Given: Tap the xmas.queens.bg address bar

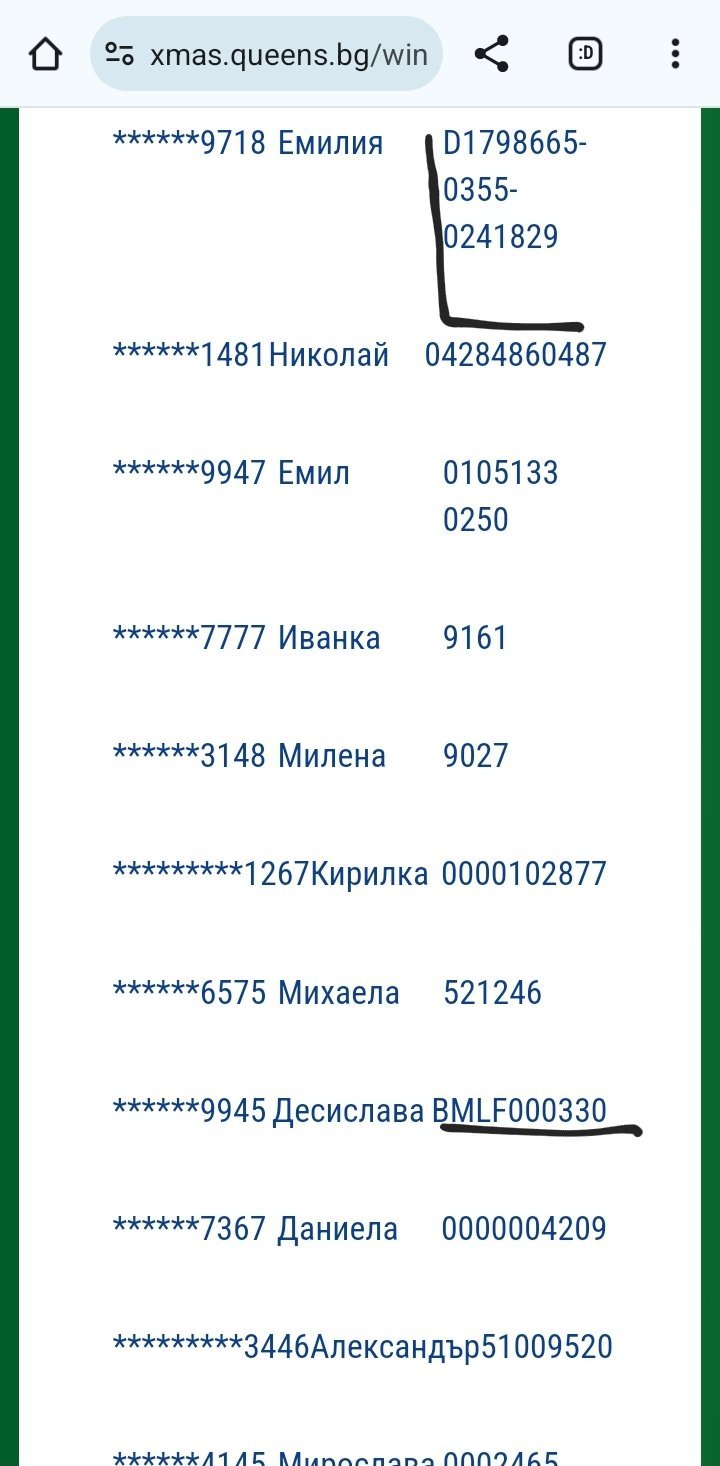Looking at the screenshot, I should click(288, 54).
